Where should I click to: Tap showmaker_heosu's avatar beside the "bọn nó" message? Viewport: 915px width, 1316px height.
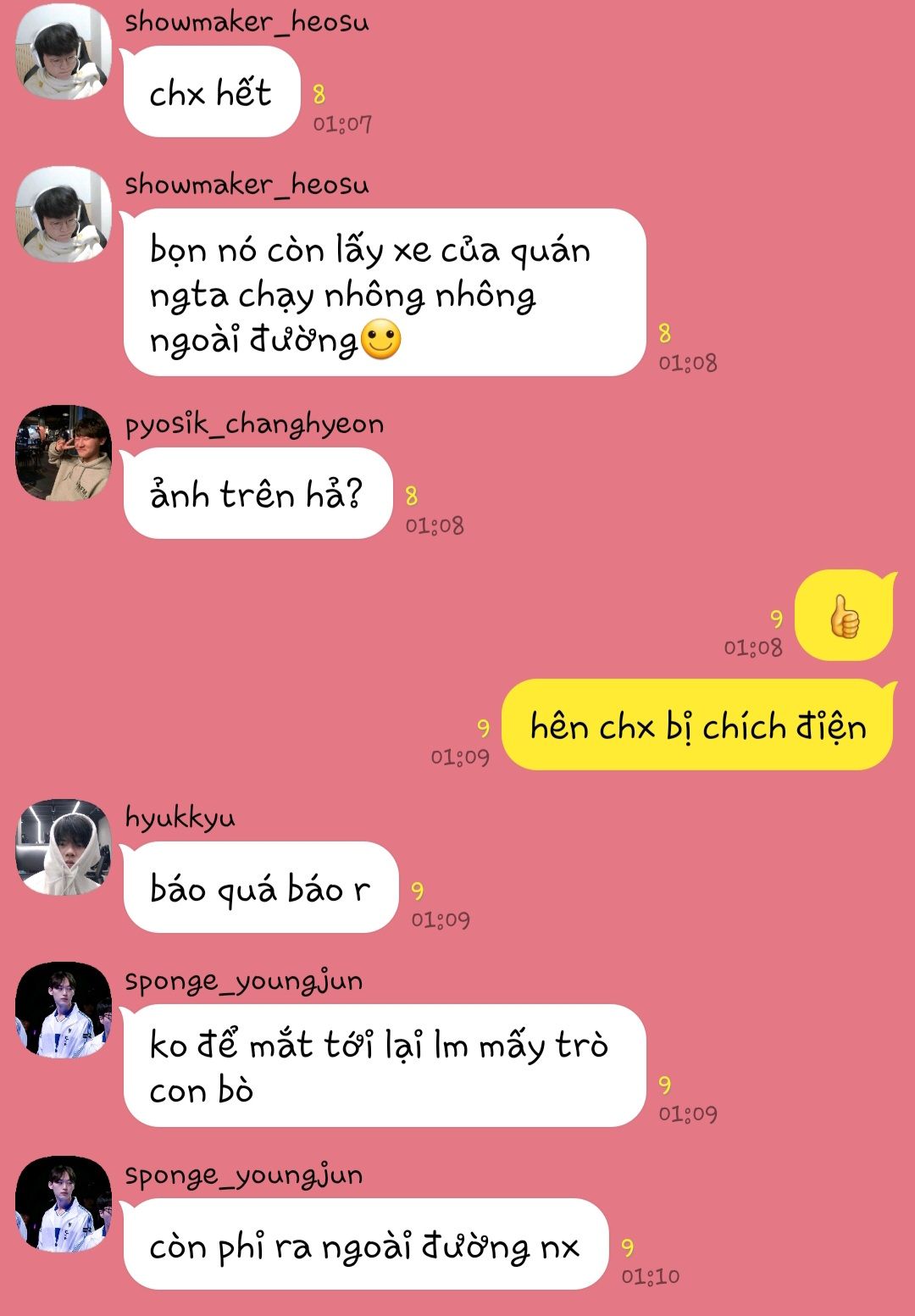click(64, 215)
